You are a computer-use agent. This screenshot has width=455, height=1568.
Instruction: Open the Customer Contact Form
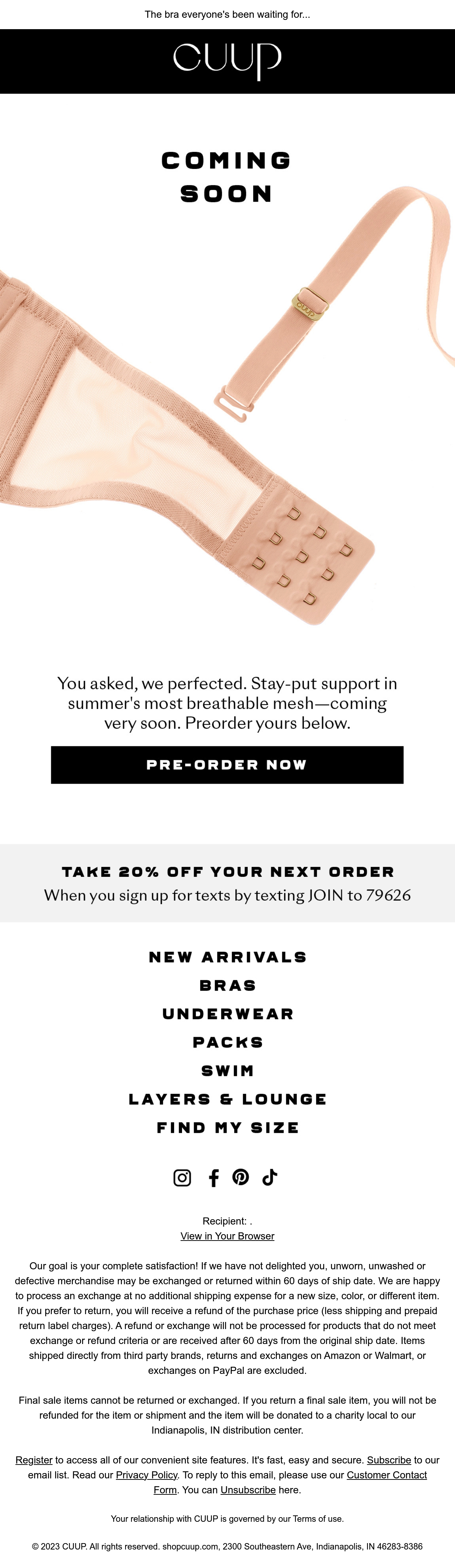tap(387, 1475)
